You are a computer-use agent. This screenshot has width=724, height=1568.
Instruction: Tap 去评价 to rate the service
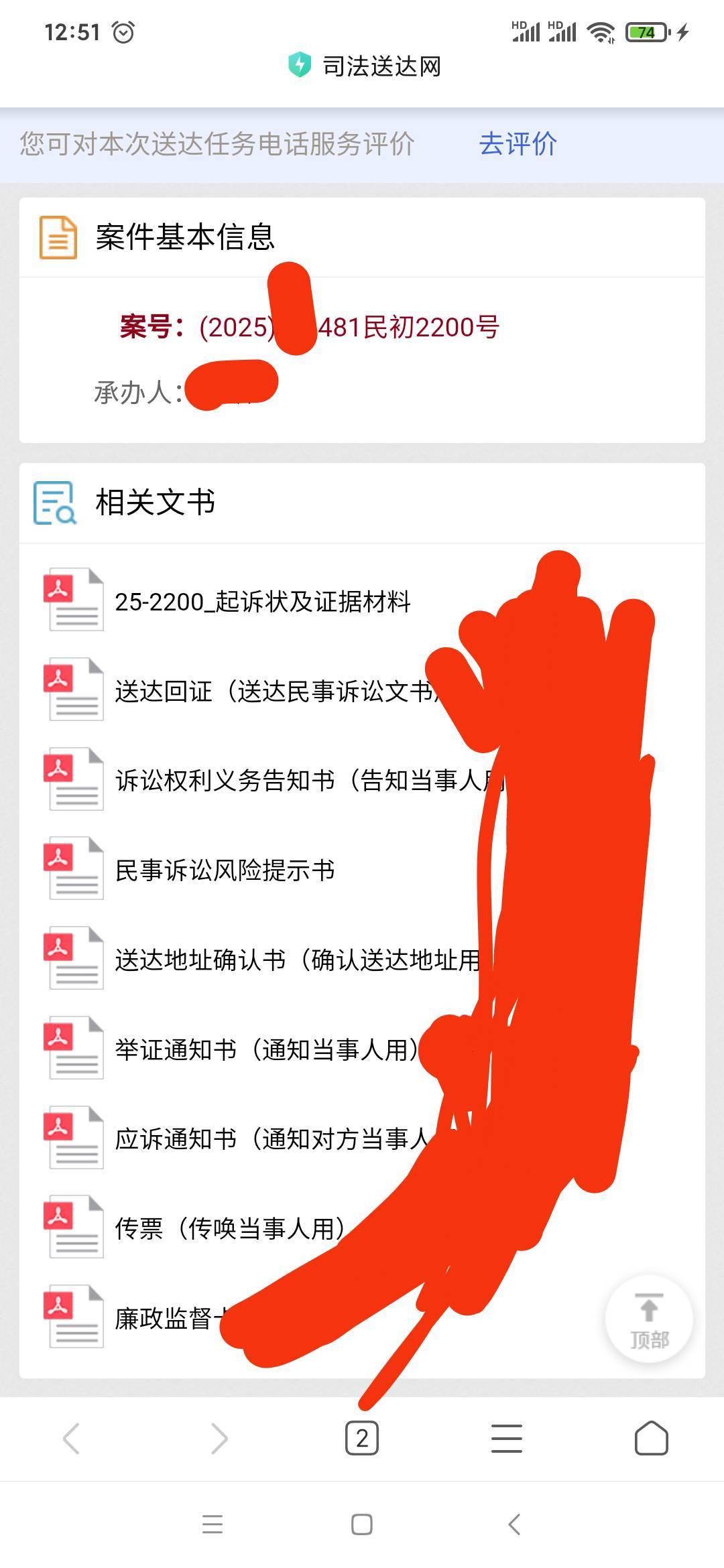click(x=518, y=144)
